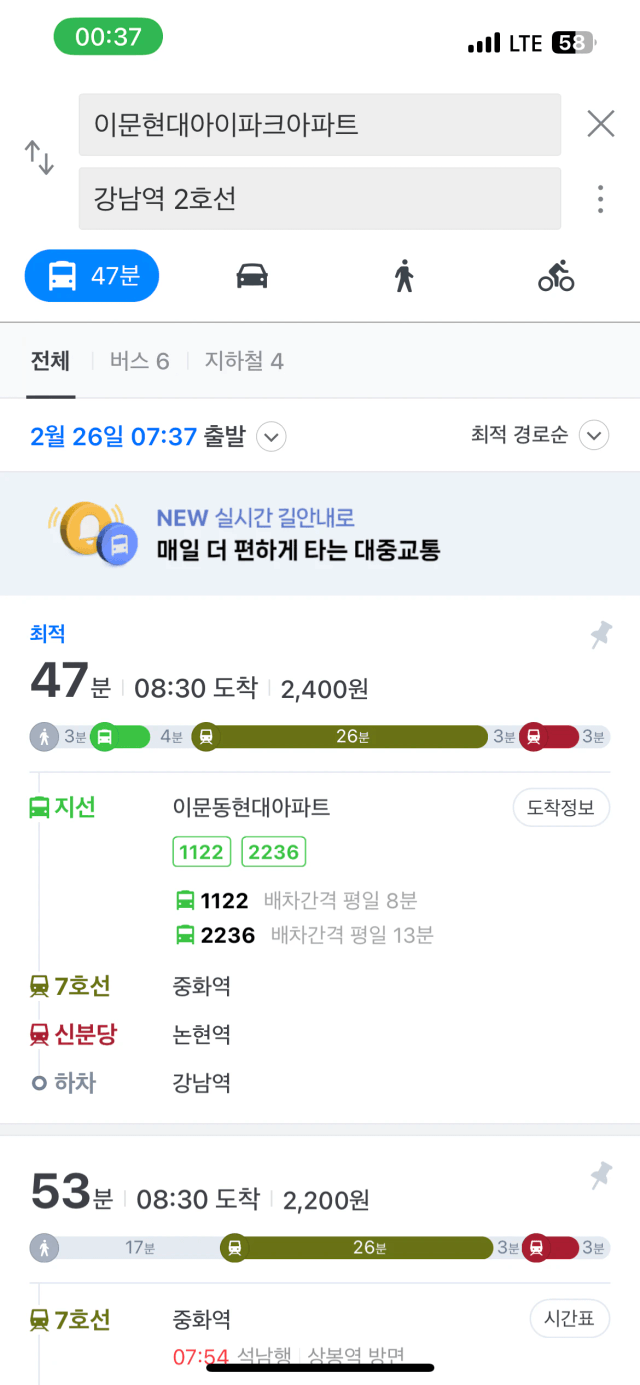Switch to walking directions
This screenshot has width=640, height=1385.
point(404,276)
